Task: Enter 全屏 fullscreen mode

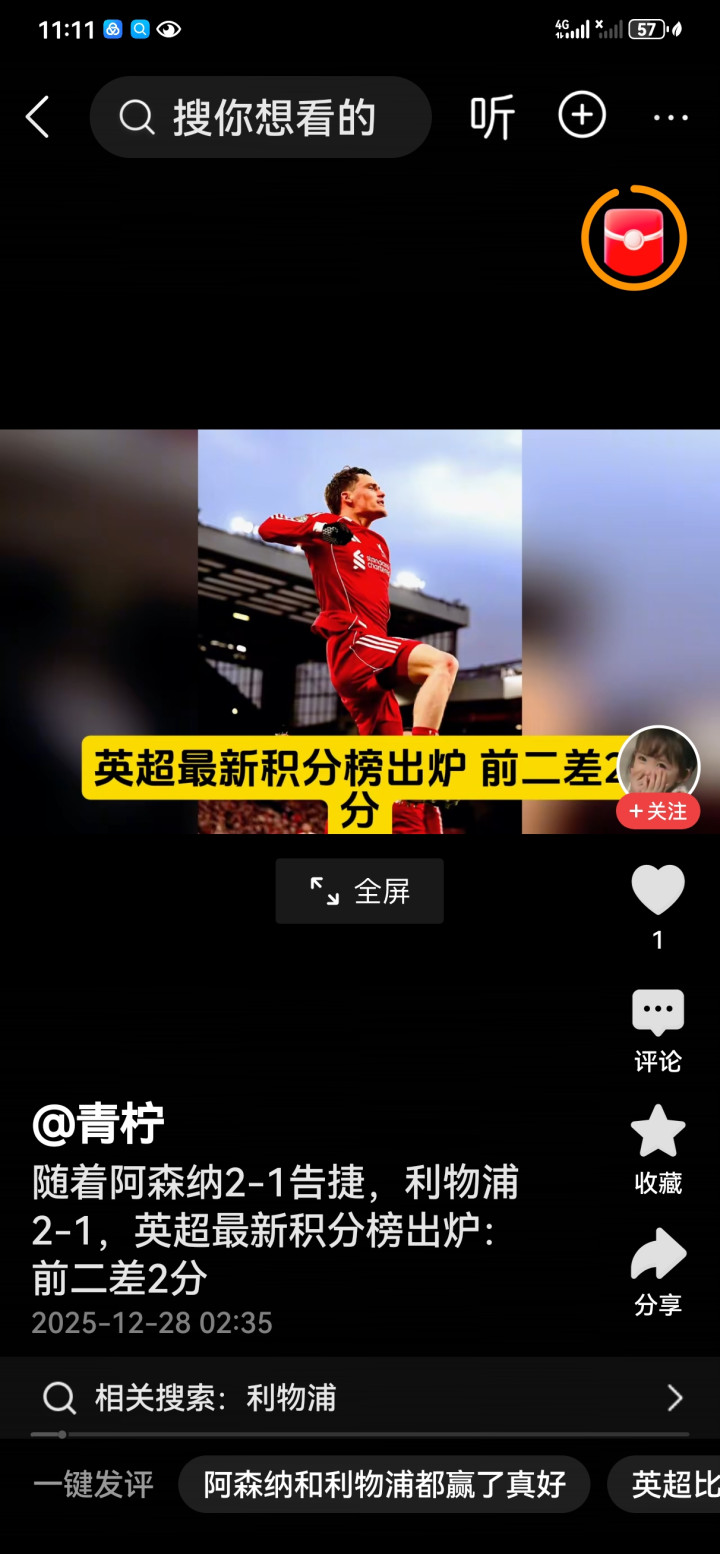Action: pyautogui.click(x=360, y=891)
